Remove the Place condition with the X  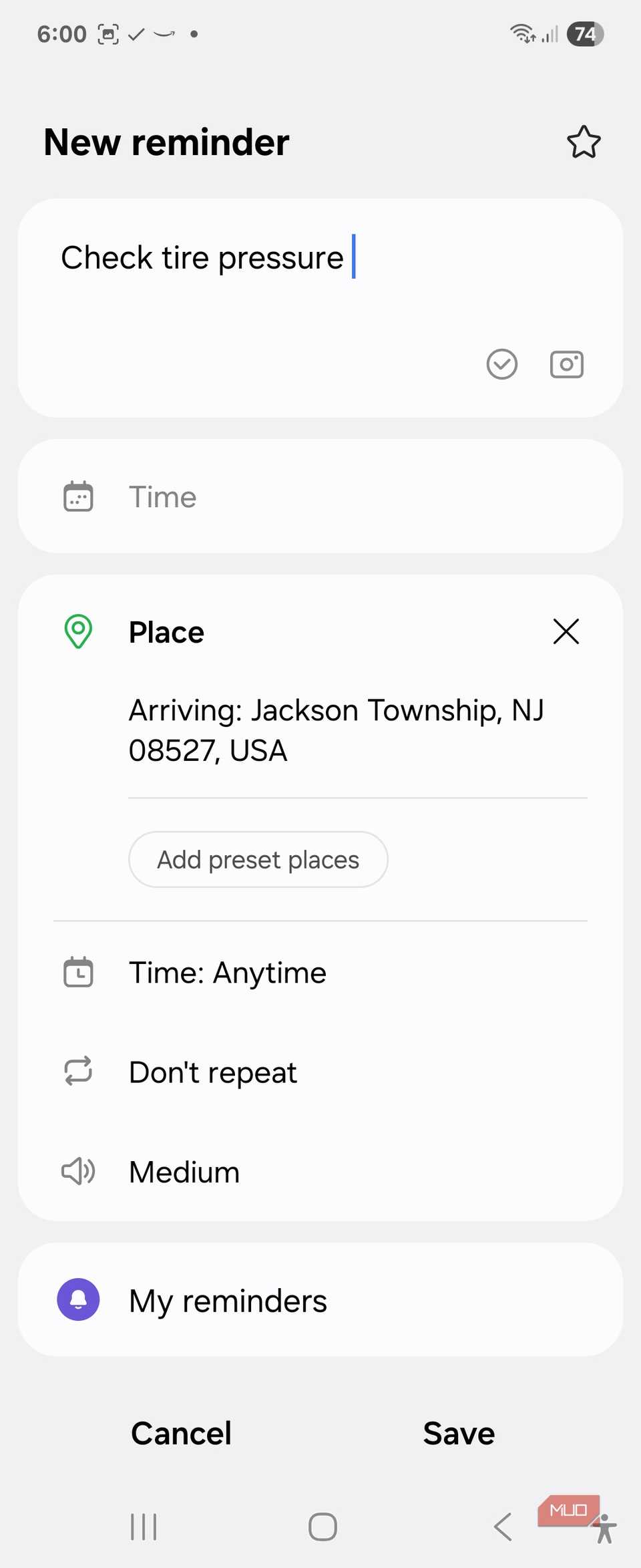(x=566, y=631)
